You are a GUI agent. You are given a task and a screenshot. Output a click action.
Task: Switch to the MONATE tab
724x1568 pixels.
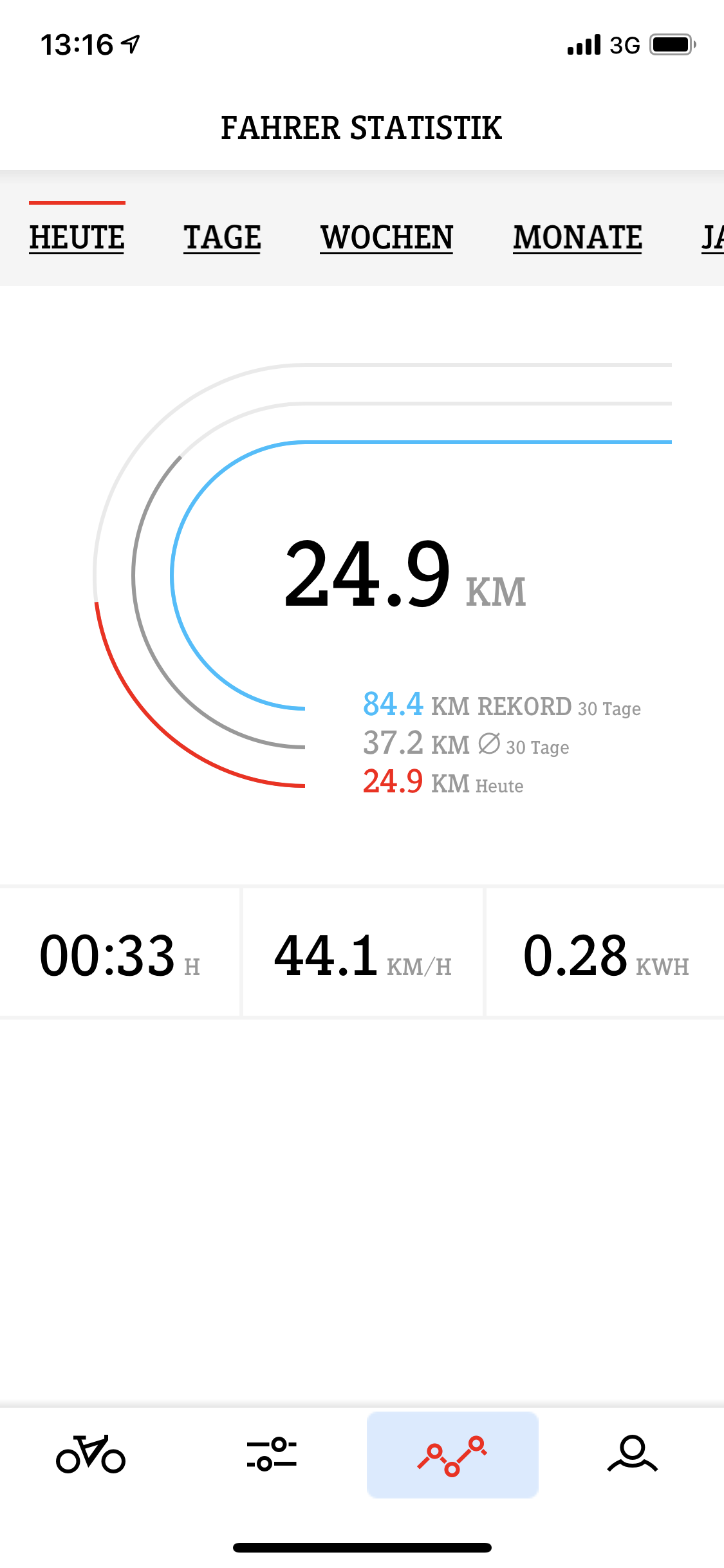coord(577,237)
